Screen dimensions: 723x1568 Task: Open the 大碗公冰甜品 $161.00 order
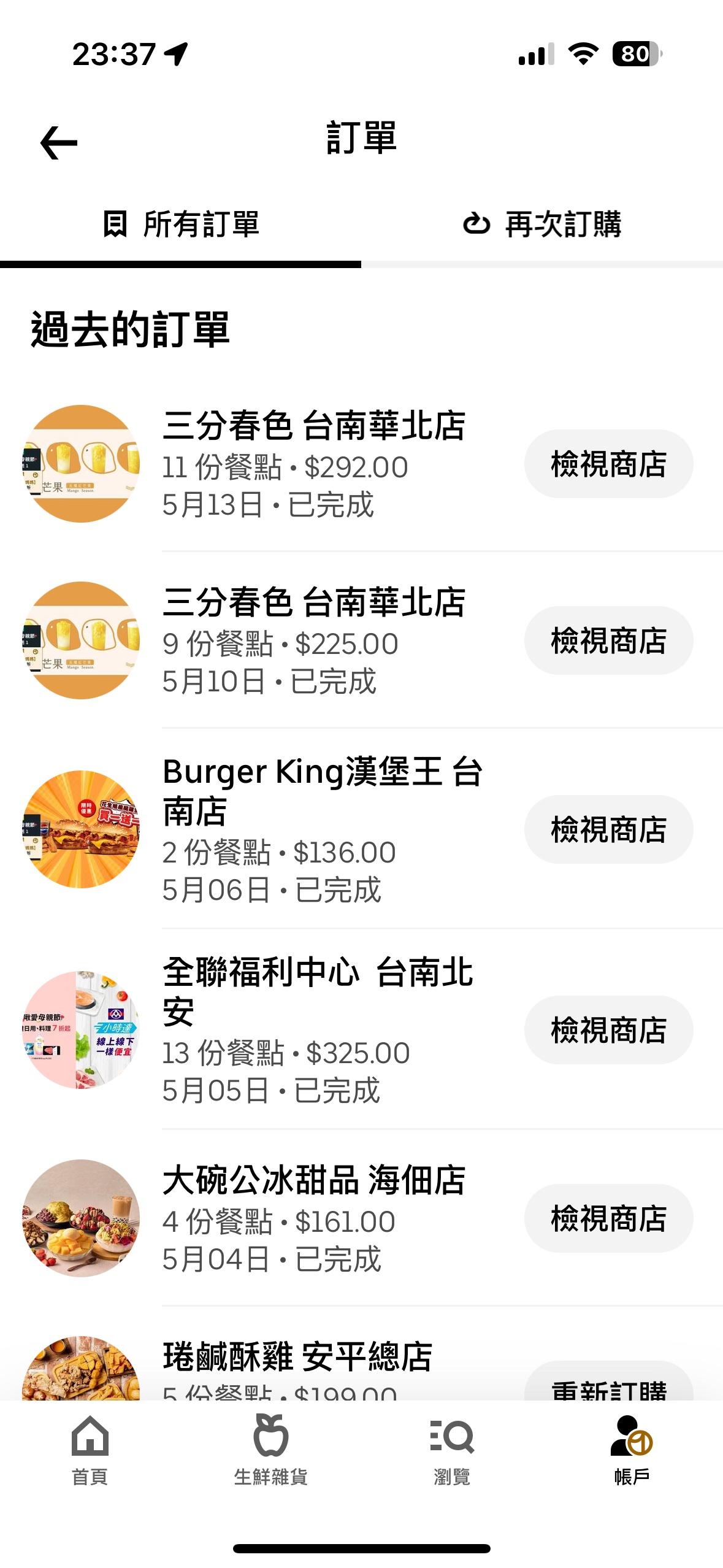click(313, 1220)
